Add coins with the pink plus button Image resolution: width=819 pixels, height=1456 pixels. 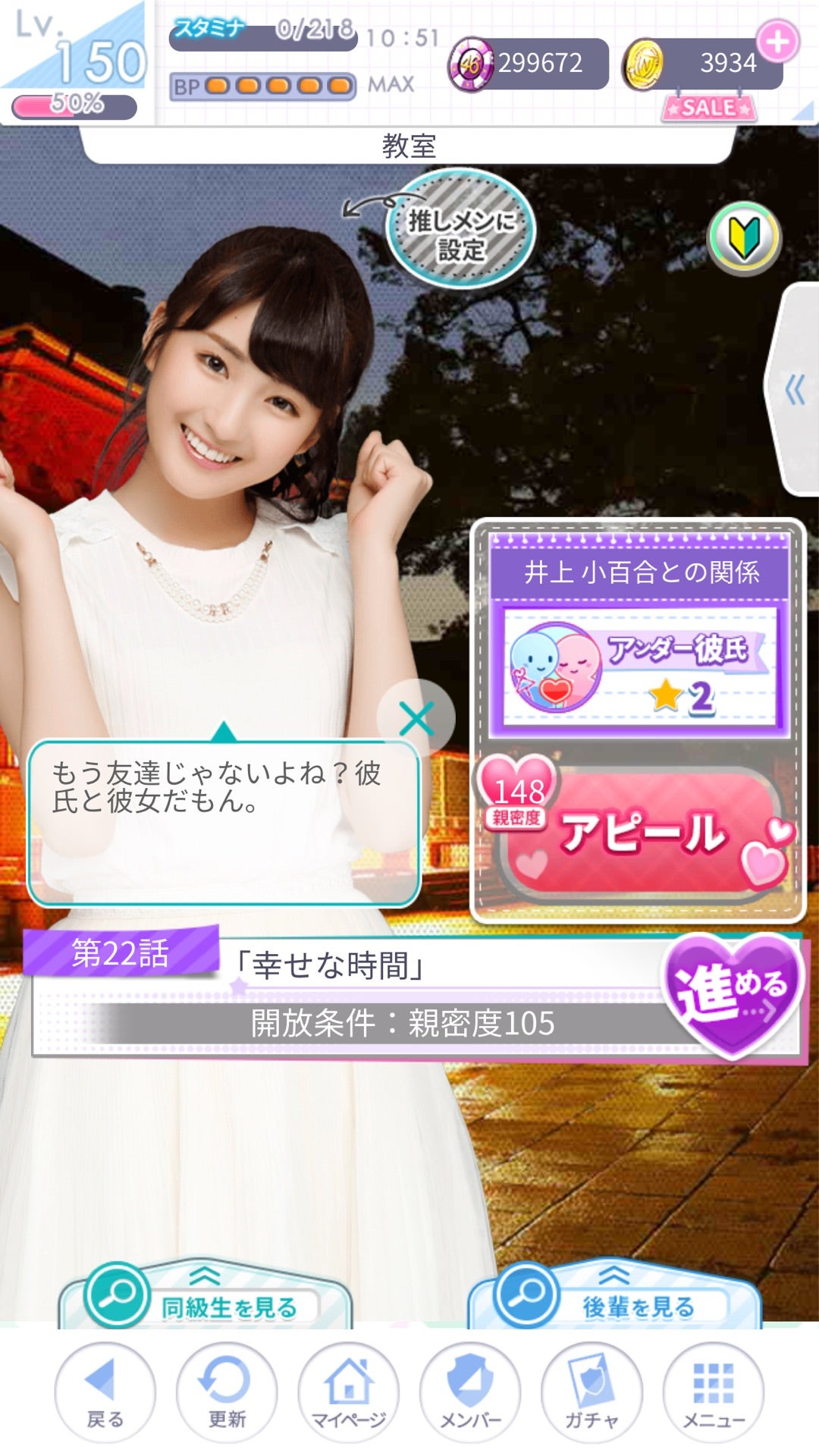777,42
